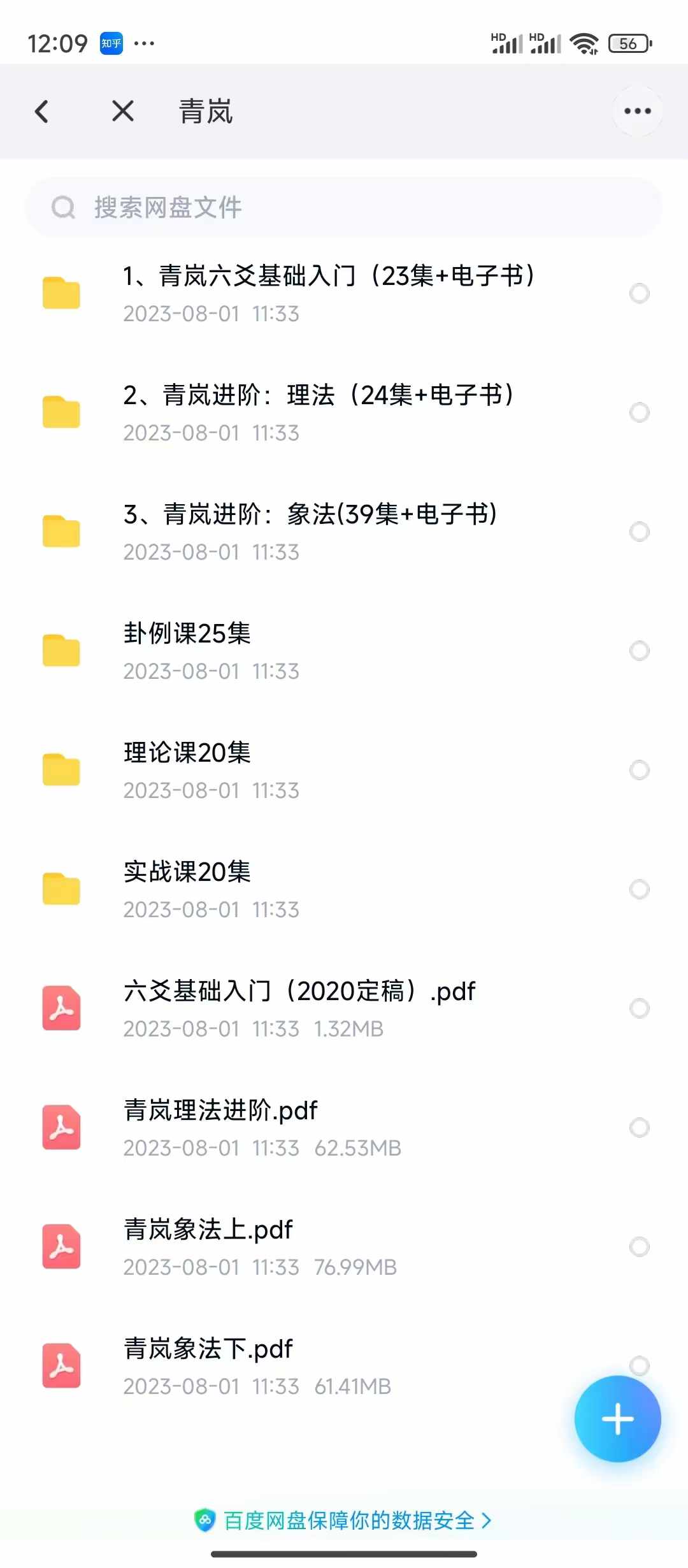Open the three-dot overflow menu

click(638, 111)
